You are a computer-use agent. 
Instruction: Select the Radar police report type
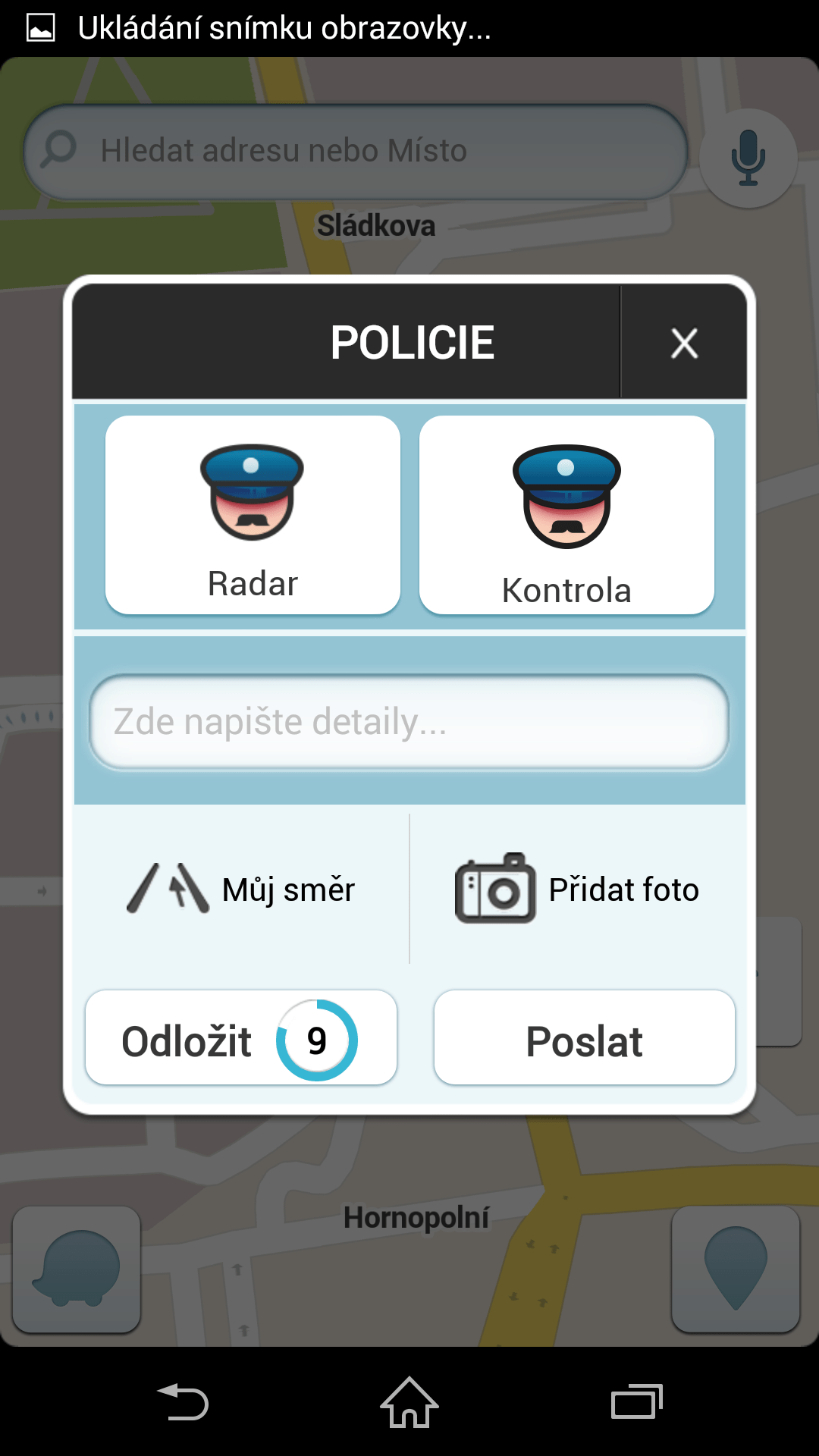(x=253, y=515)
